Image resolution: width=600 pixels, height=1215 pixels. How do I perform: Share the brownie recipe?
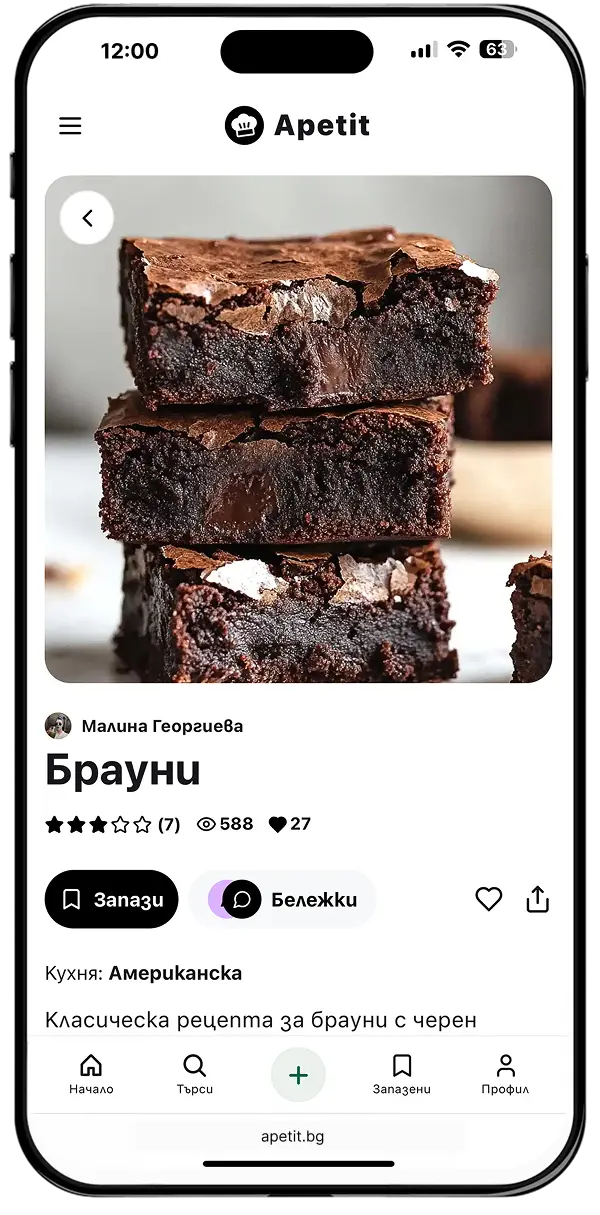(x=538, y=899)
